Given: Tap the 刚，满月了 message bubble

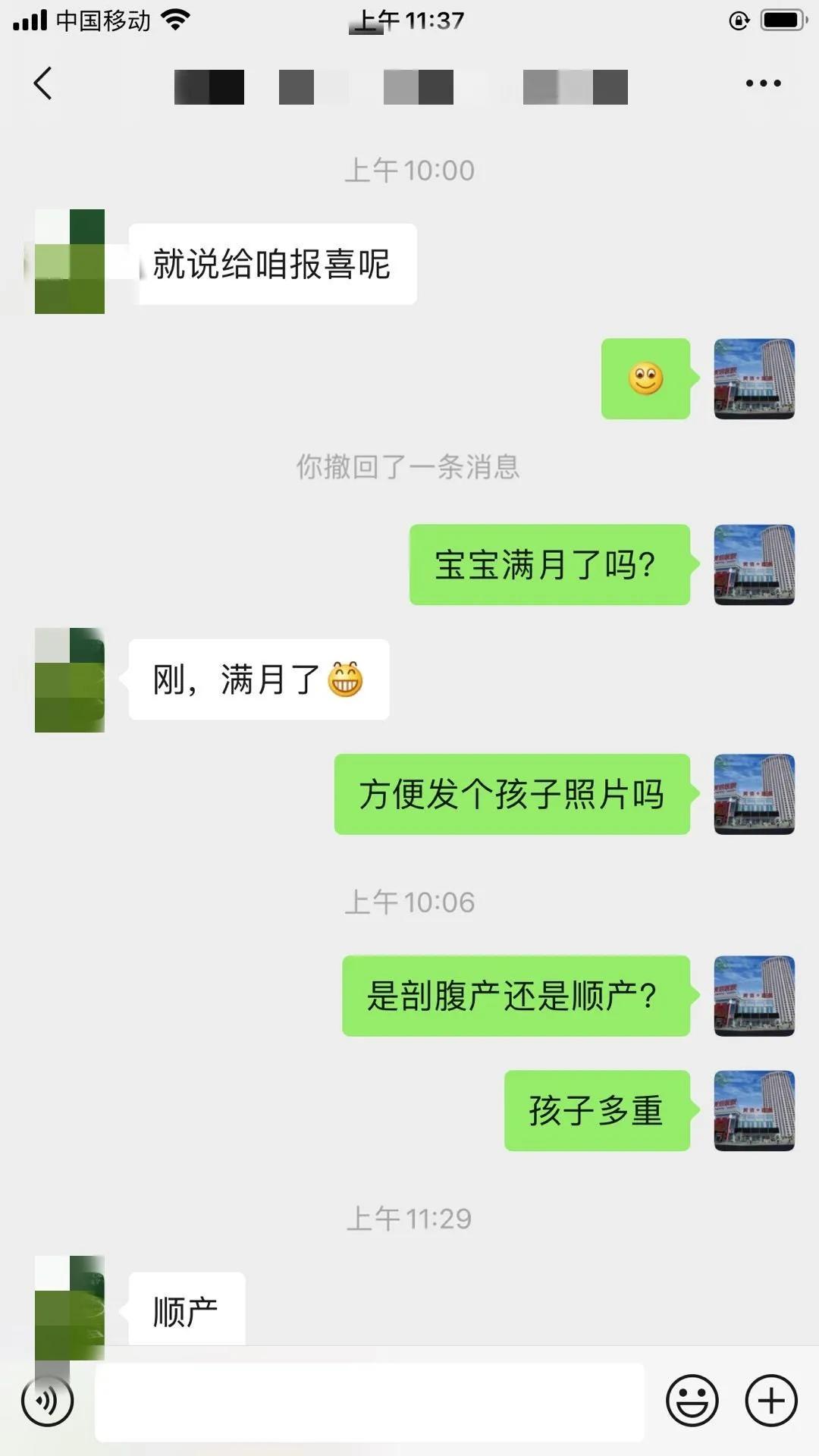Looking at the screenshot, I should [258, 680].
